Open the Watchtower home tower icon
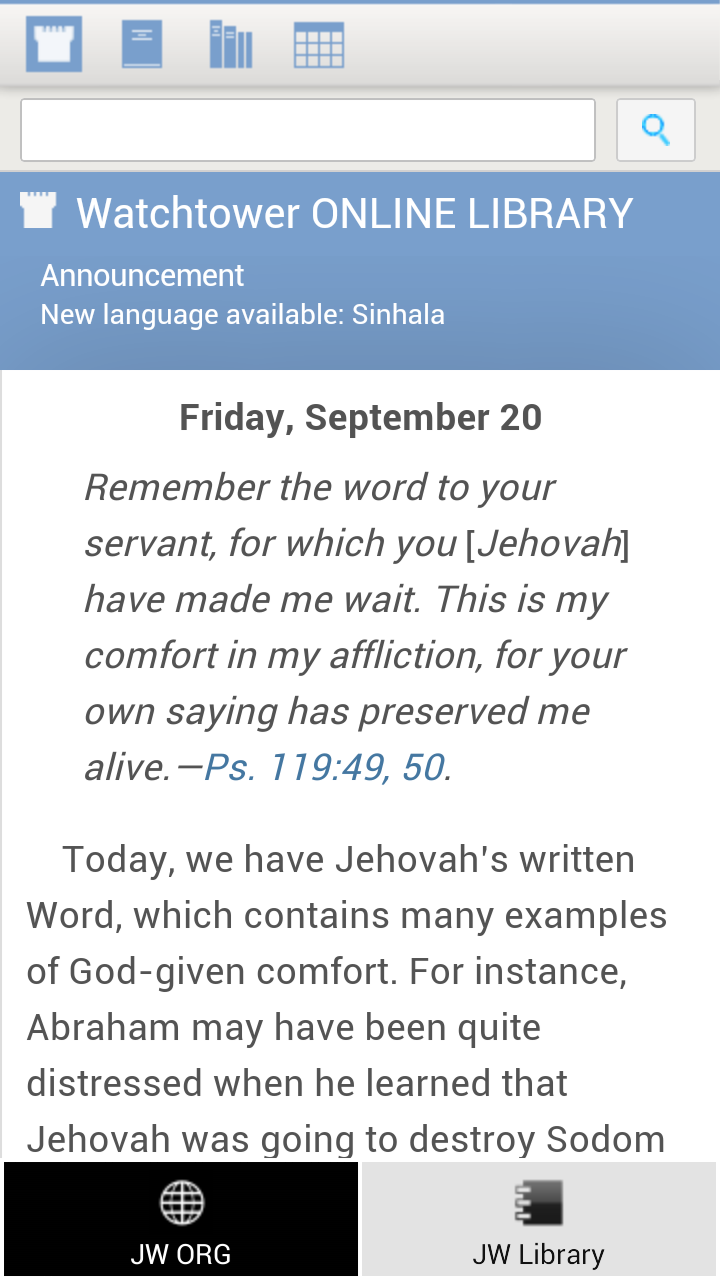The image size is (720, 1280). click(x=54, y=44)
